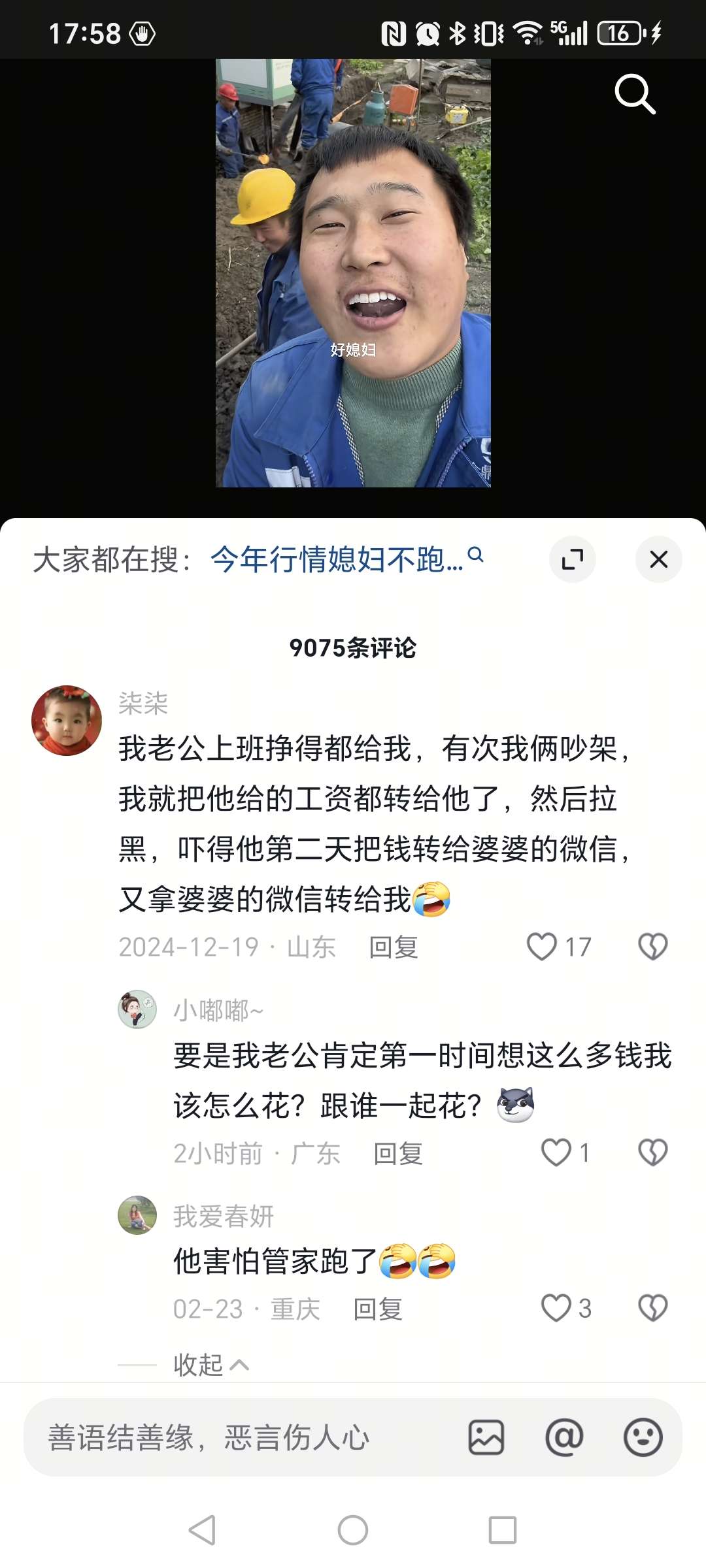Like 我爱春妍's comment
Viewport: 706px width, 1568px height.
(x=556, y=1308)
